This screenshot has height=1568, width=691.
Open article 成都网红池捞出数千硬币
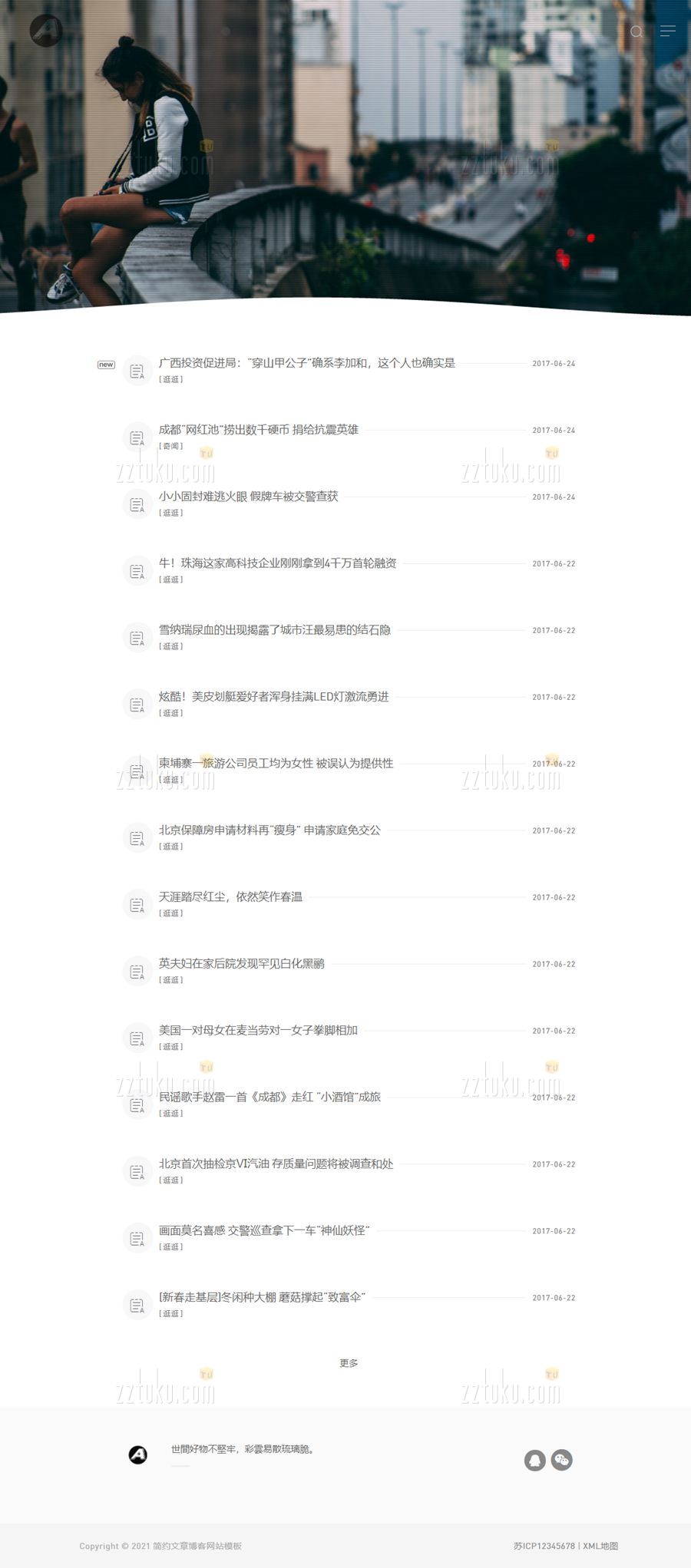[x=258, y=430]
